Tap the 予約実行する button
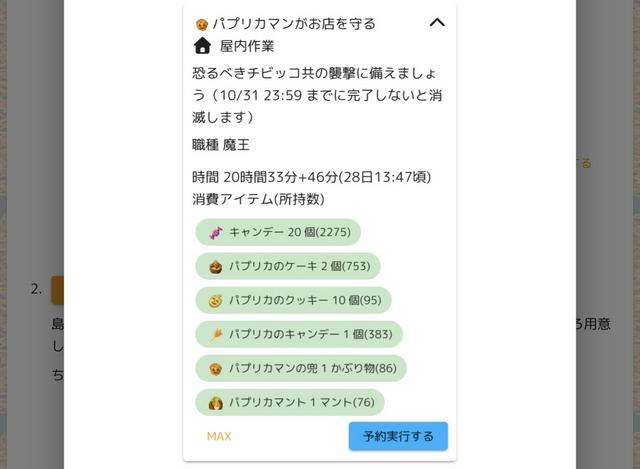This screenshot has width=640, height=469. point(398,436)
